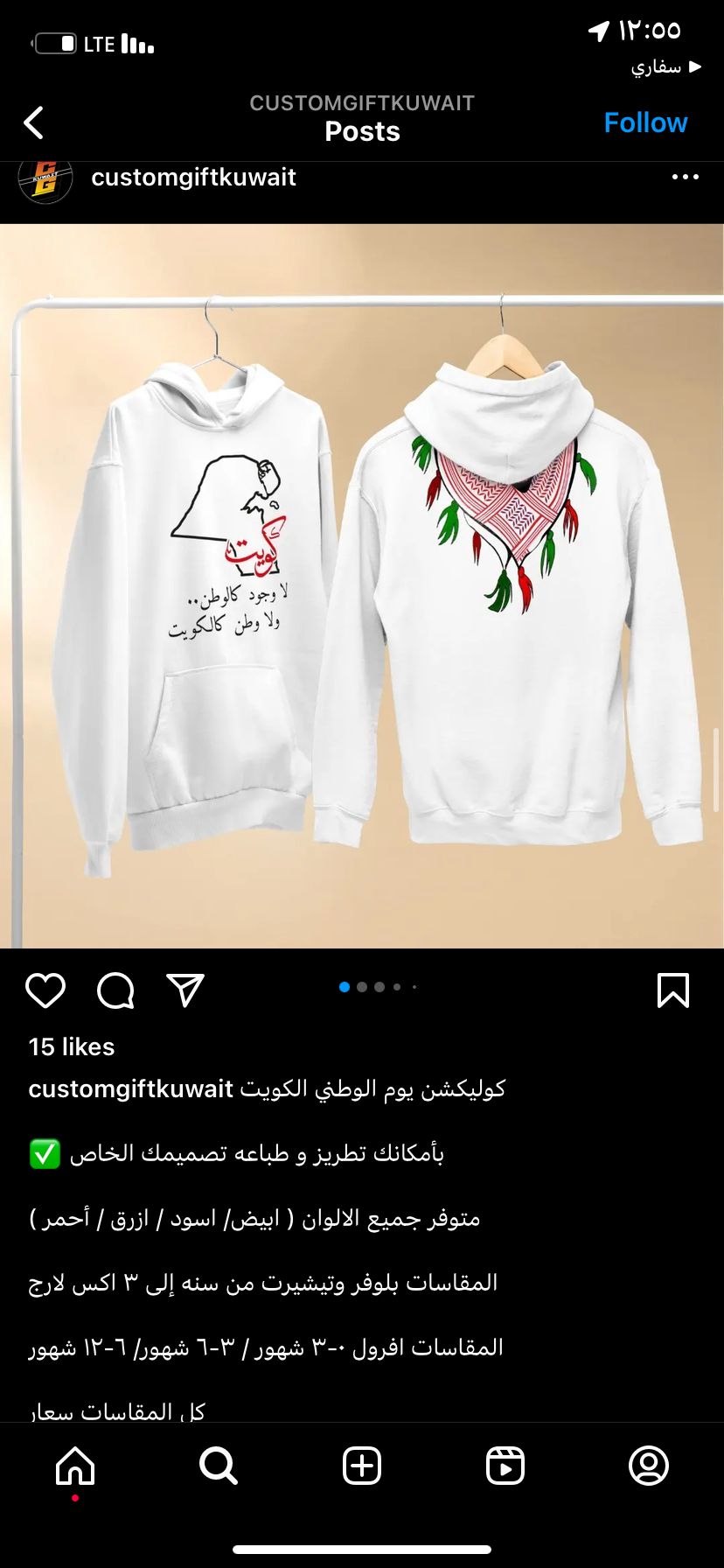
Task: Switch to the Reels tab
Action: [x=505, y=1466]
